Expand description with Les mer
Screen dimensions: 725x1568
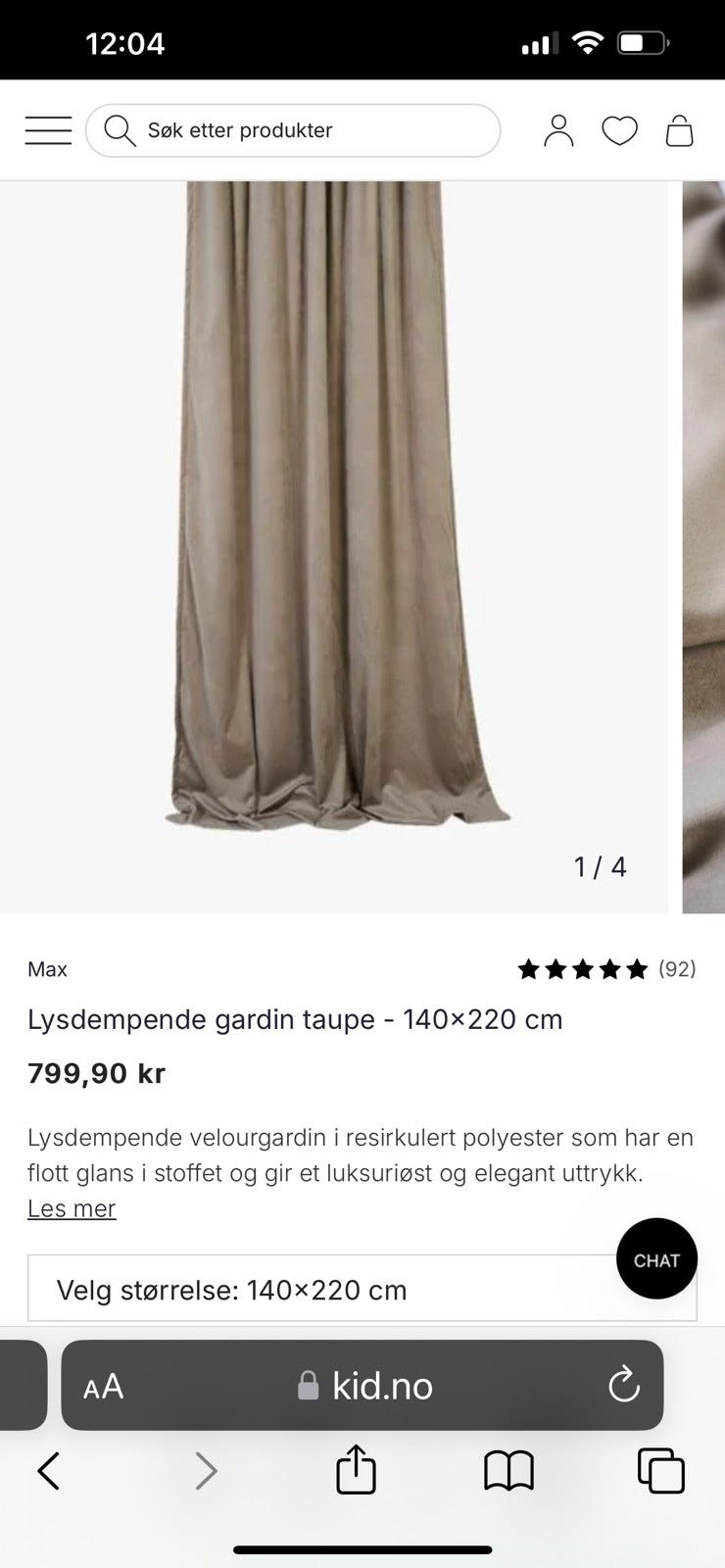71,1207
